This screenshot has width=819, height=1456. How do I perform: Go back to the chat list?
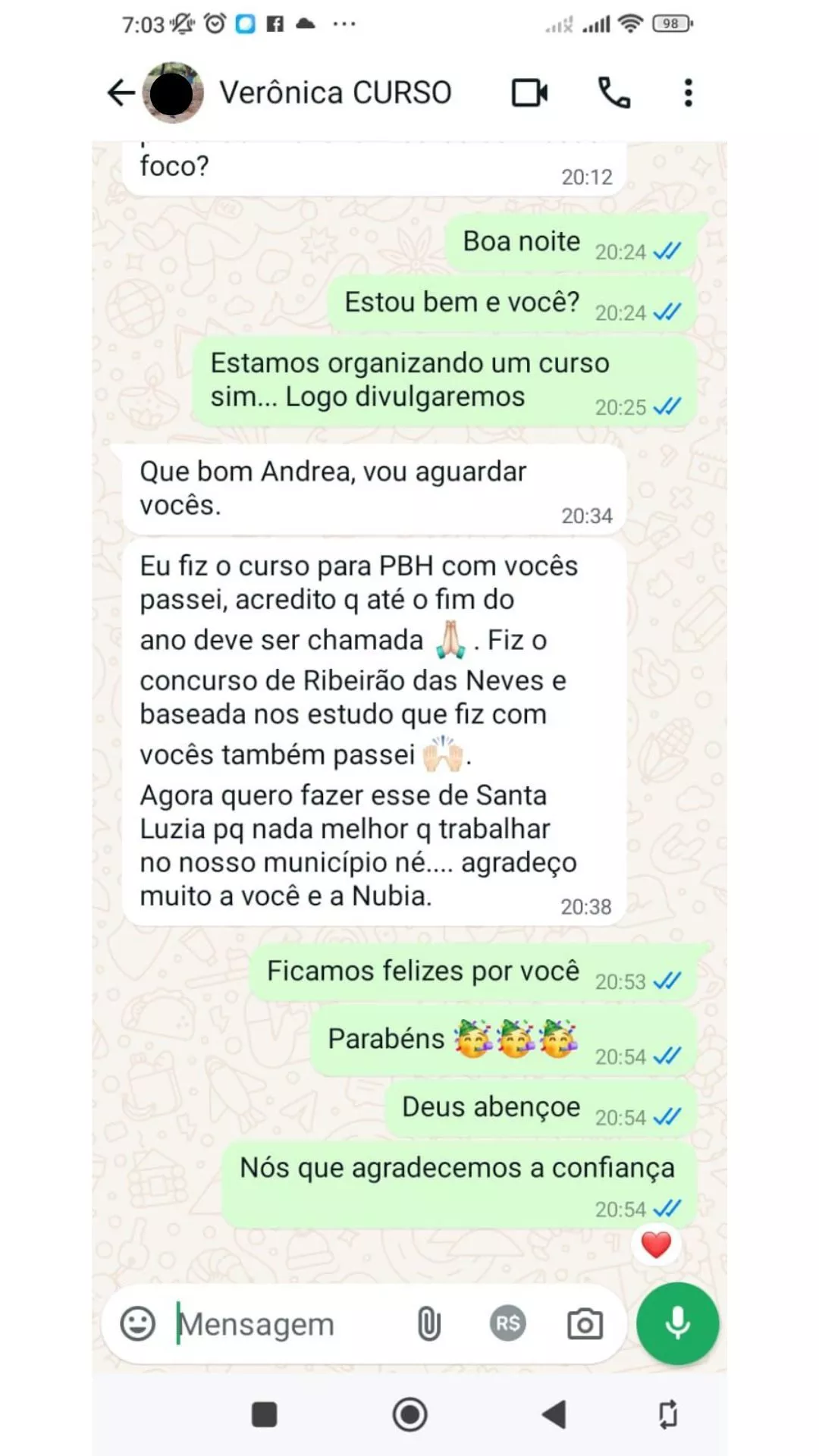point(121,93)
